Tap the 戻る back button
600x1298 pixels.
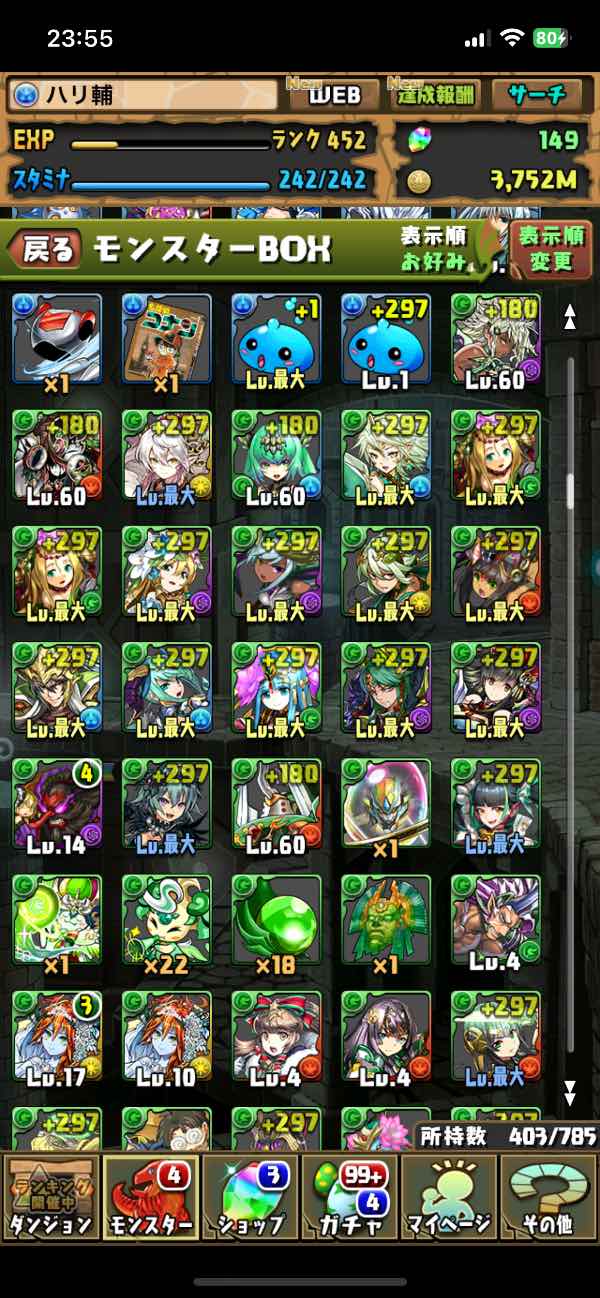pyautogui.click(x=47, y=250)
